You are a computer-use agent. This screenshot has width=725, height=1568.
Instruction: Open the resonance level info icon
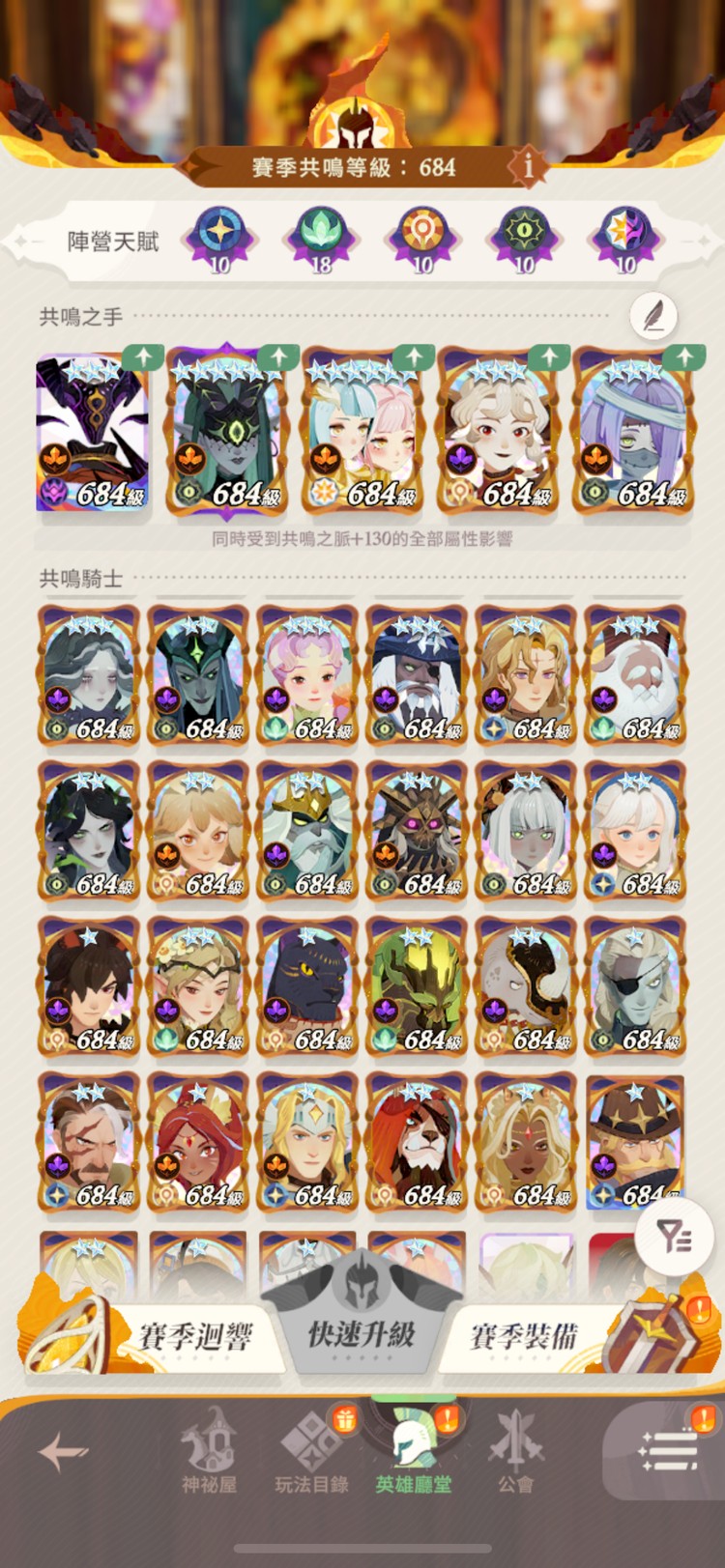[529, 166]
